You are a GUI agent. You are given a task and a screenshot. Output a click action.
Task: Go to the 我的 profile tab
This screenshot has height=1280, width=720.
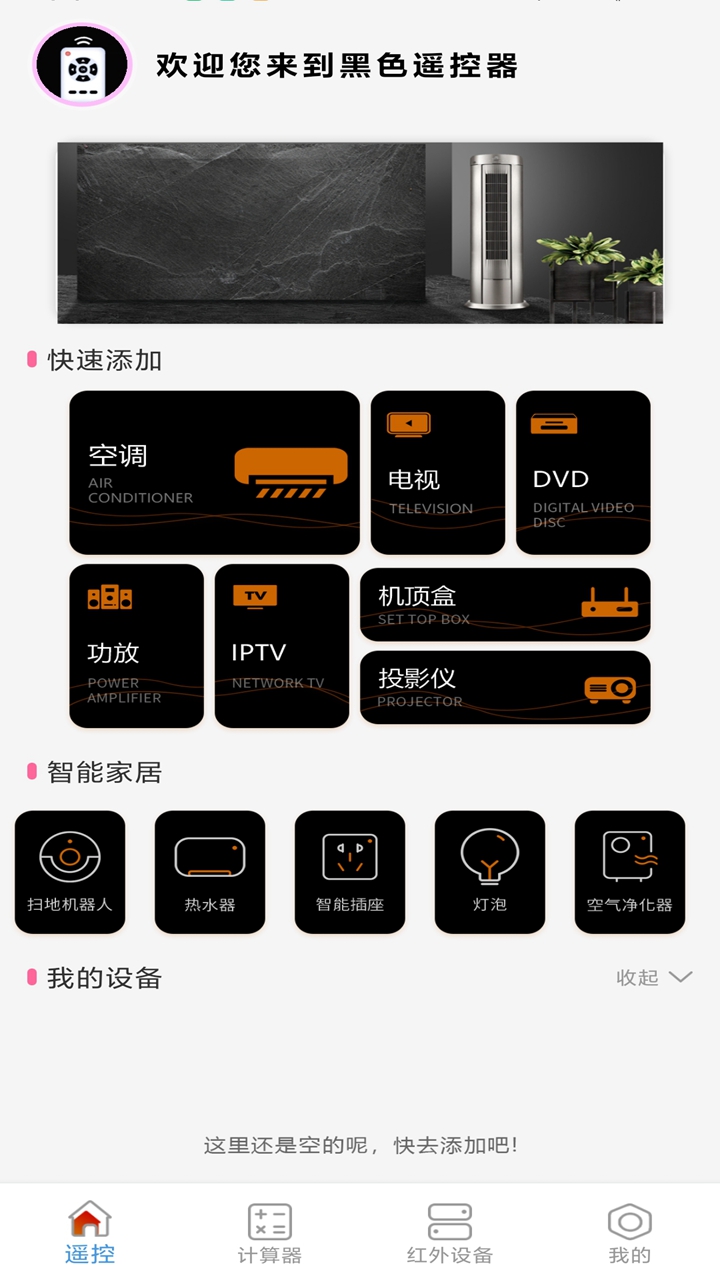pos(630,1232)
